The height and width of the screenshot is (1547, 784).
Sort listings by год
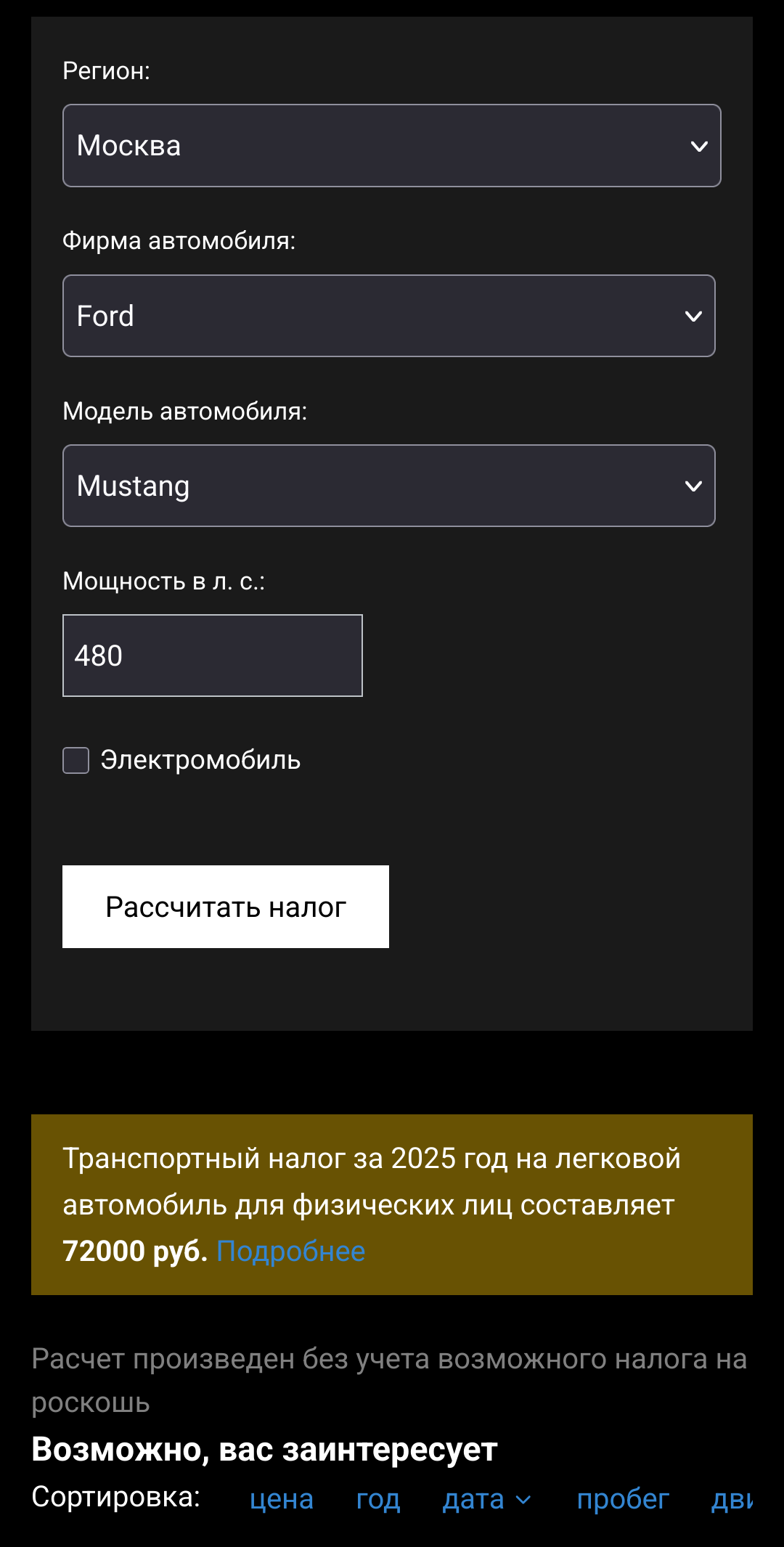(x=378, y=1499)
